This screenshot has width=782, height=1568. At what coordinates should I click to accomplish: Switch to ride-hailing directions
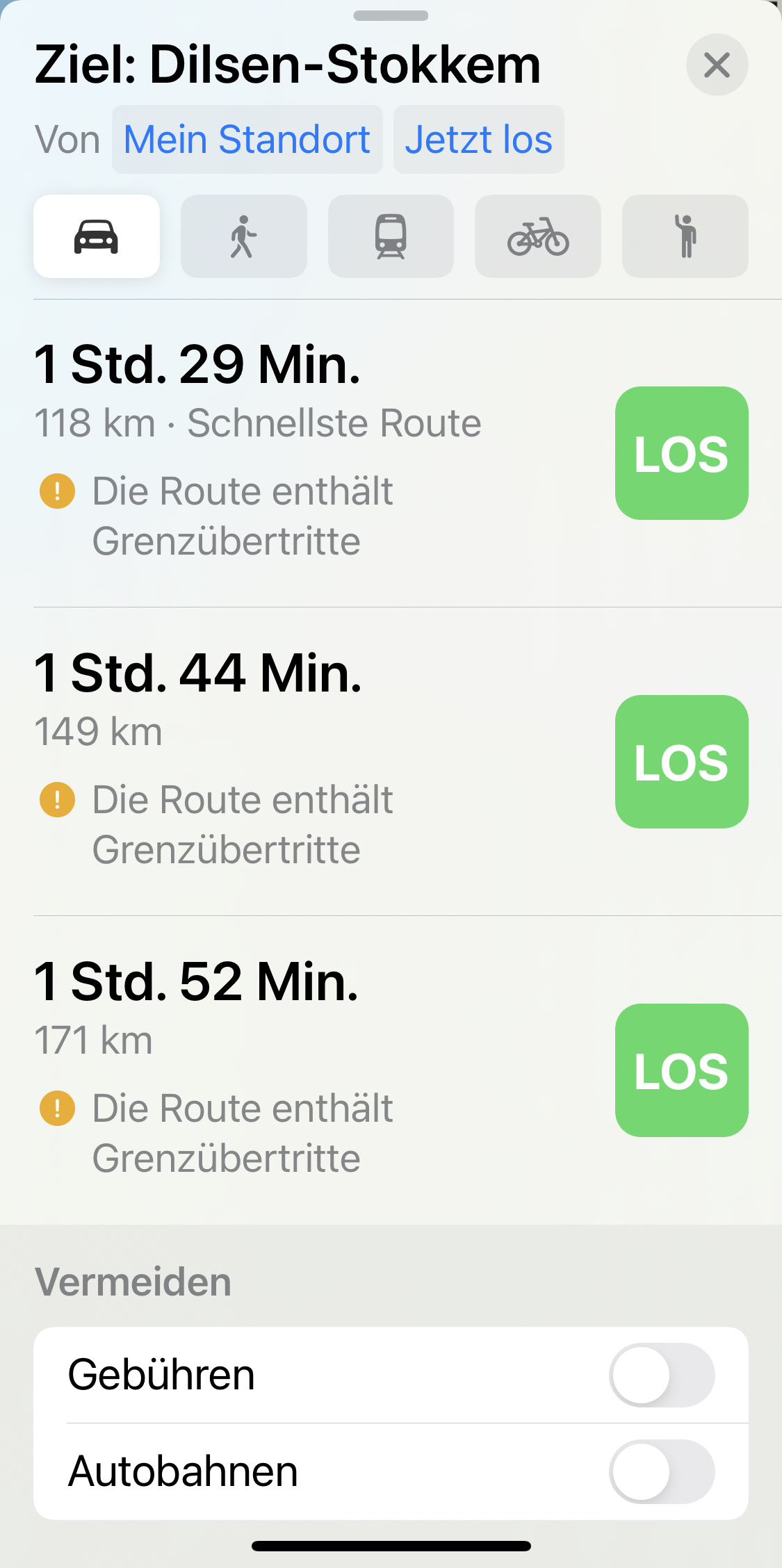coord(685,236)
